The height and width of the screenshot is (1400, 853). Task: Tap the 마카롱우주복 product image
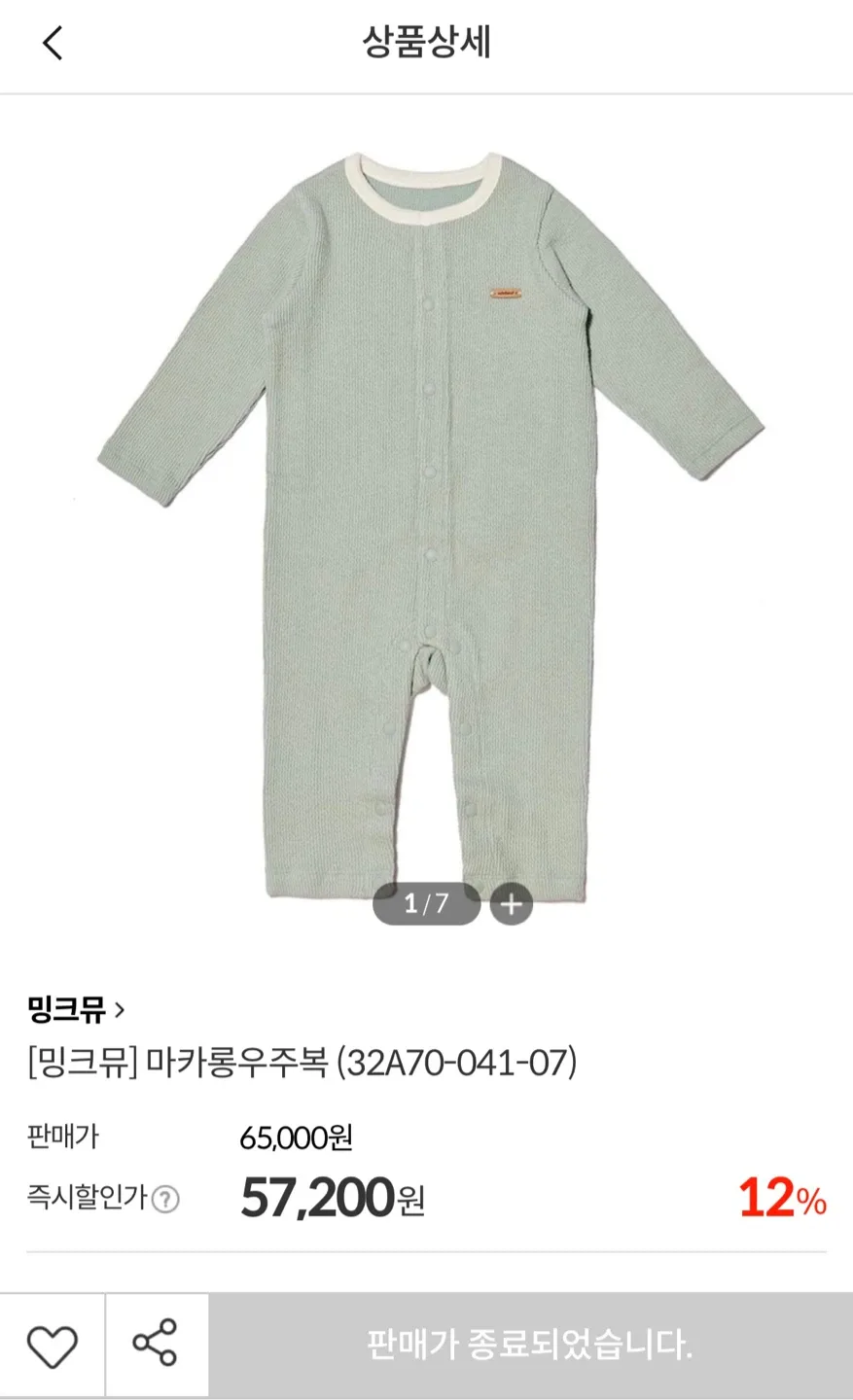pyautogui.click(x=428, y=515)
